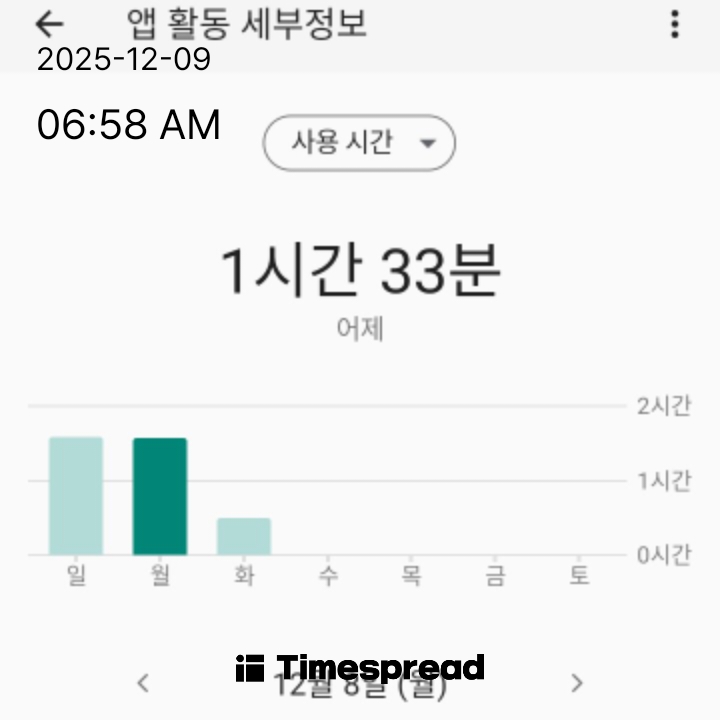Go to the previous day
The width and height of the screenshot is (720, 720).
(x=143, y=683)
